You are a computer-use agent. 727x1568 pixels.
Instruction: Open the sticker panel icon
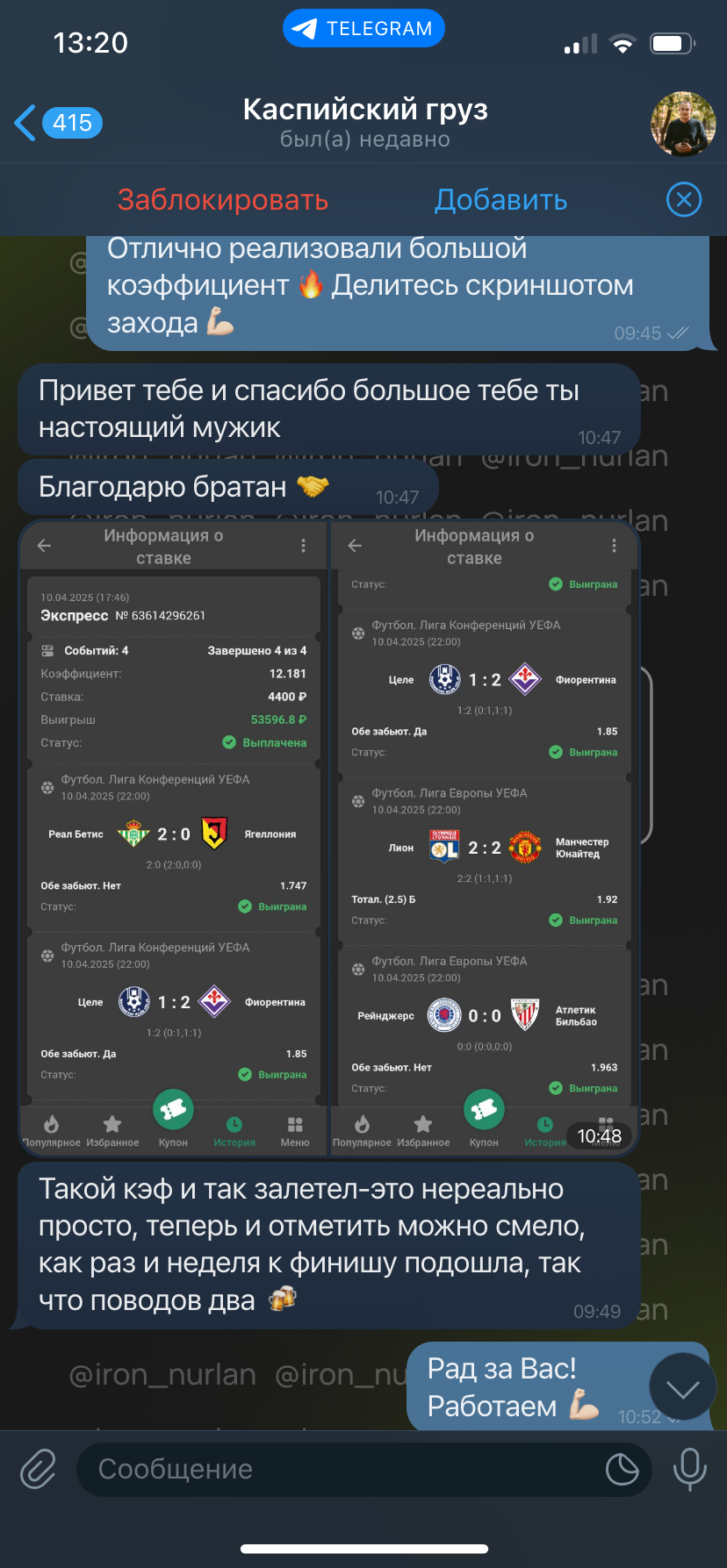(x=622, y=1469)
